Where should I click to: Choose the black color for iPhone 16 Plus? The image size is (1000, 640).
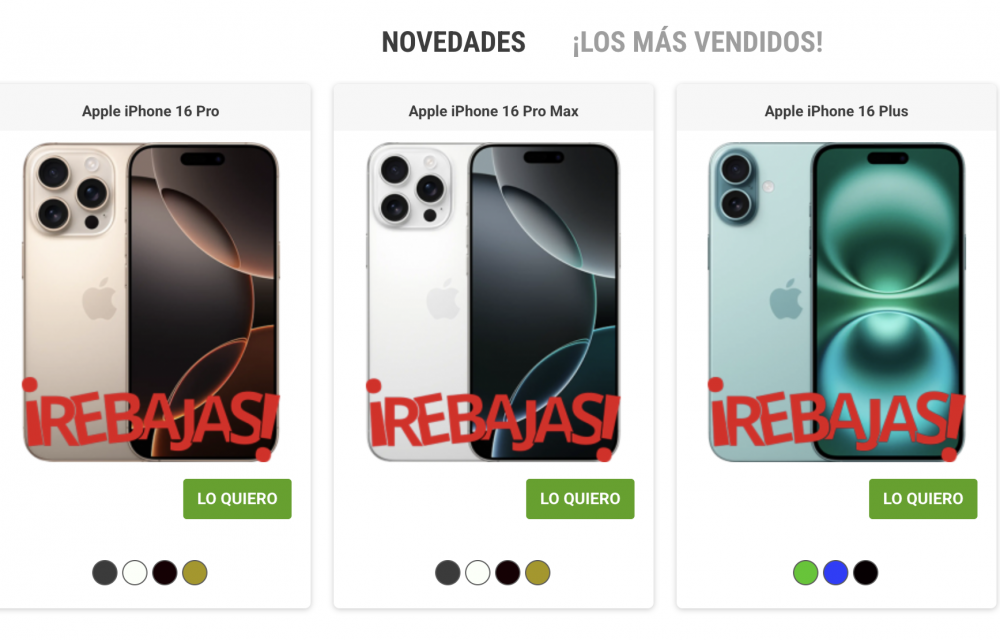pos(865,573)
